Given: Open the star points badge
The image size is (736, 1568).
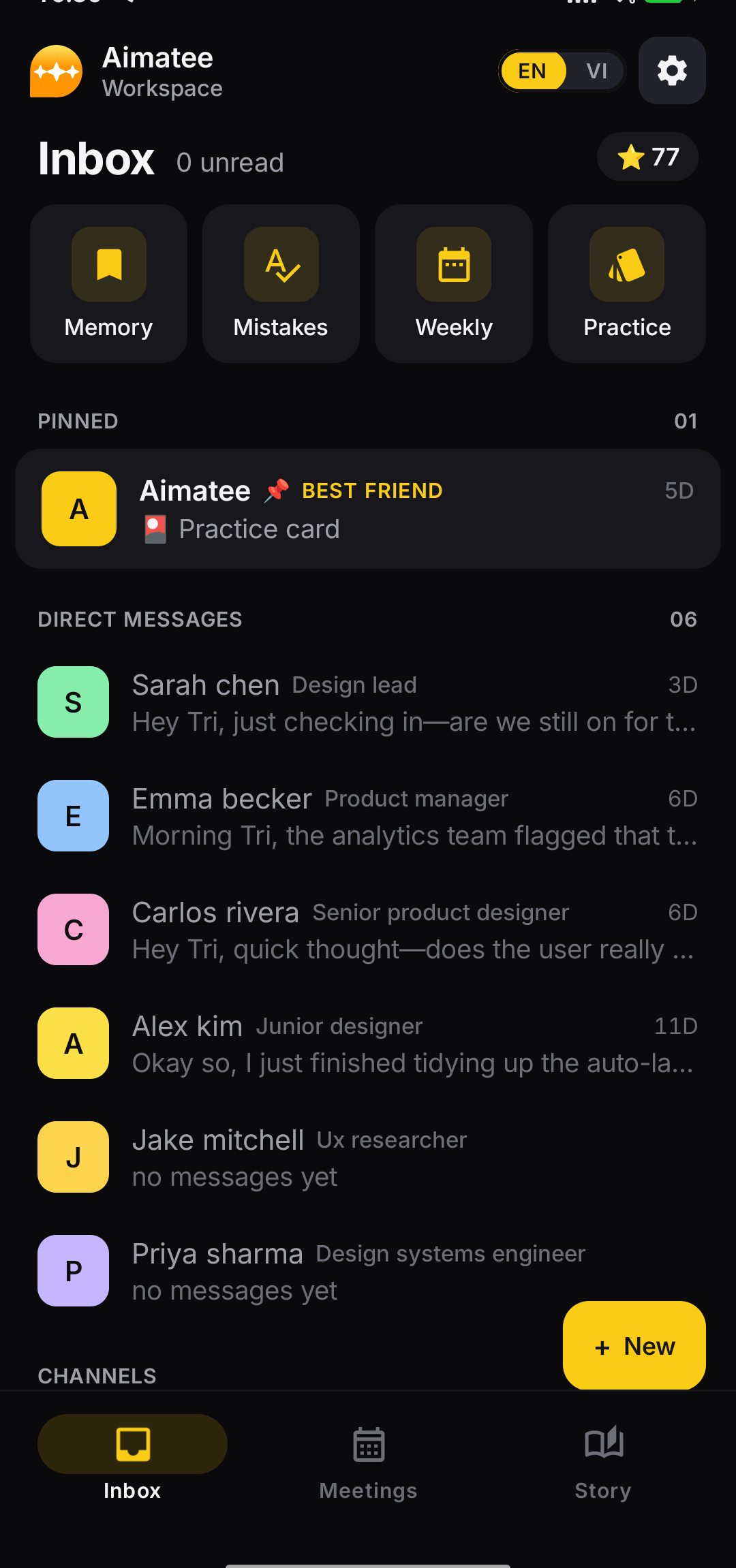Looking at the screenshot, I should [647, 157].
